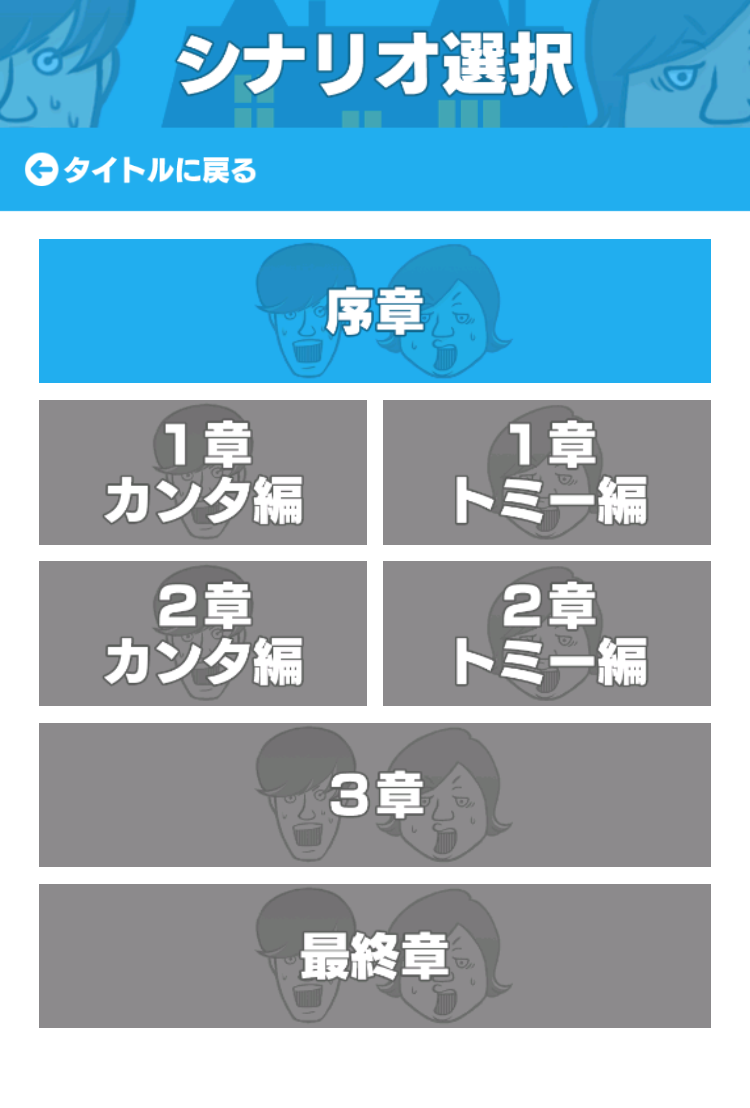
Task: Open 1章 カンタ編 scenario
Action: coord(203,473)
